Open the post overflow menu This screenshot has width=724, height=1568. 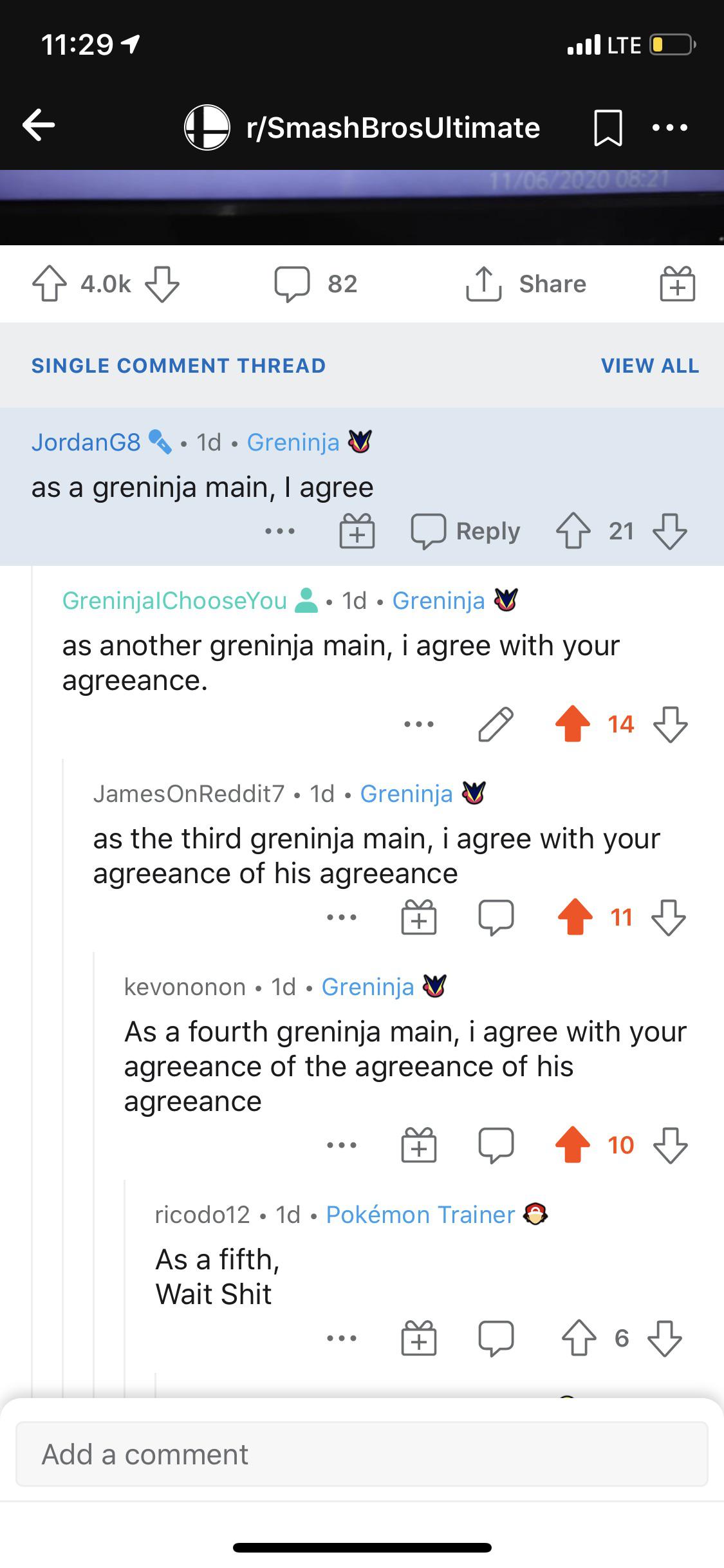(x=669, y=127)
